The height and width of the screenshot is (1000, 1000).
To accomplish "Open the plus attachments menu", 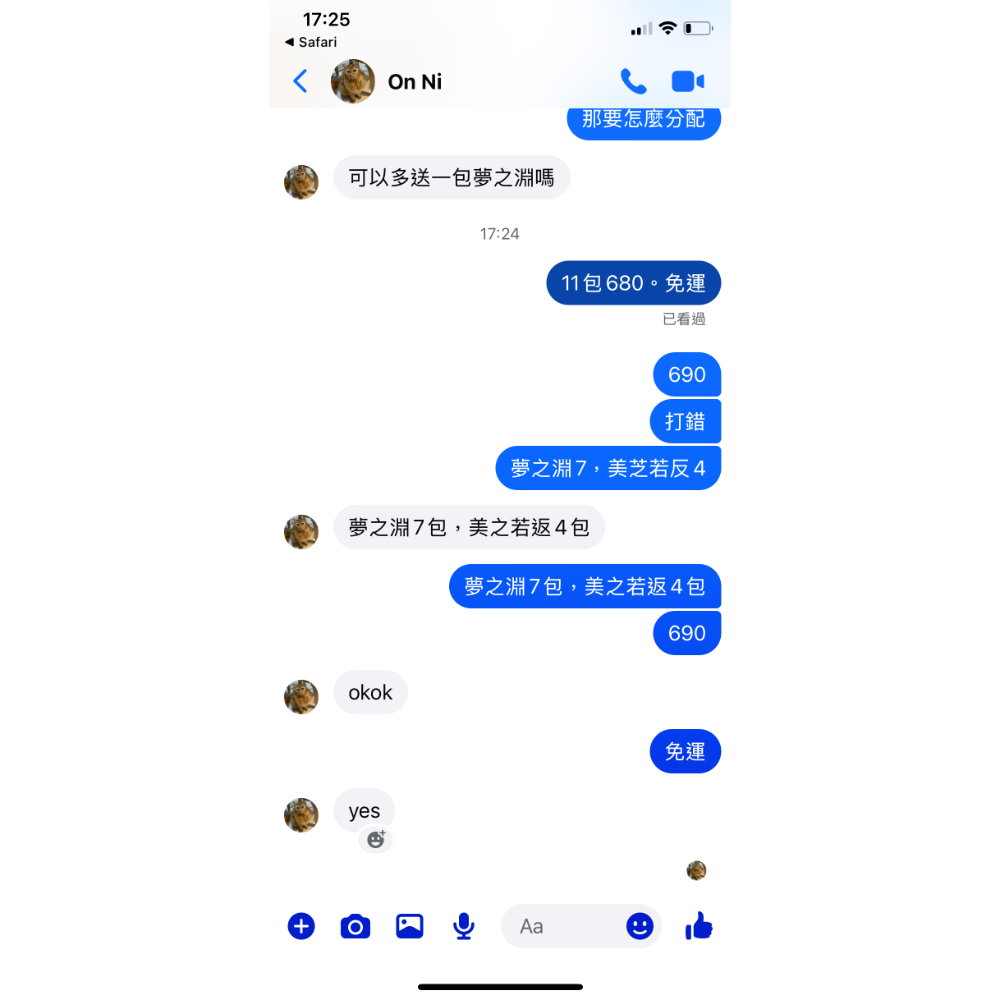I will click(301, 926).
